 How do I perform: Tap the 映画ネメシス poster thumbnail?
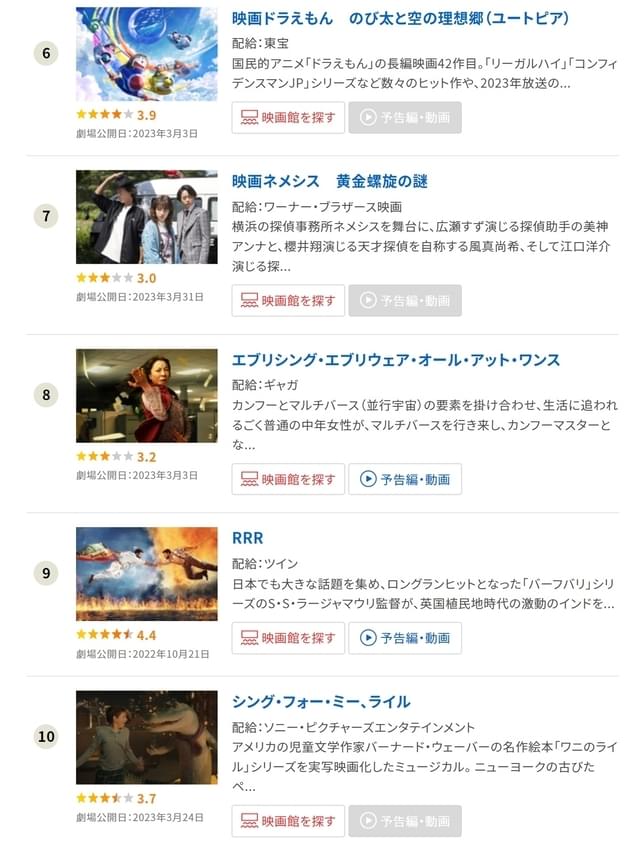click(146, 217)
